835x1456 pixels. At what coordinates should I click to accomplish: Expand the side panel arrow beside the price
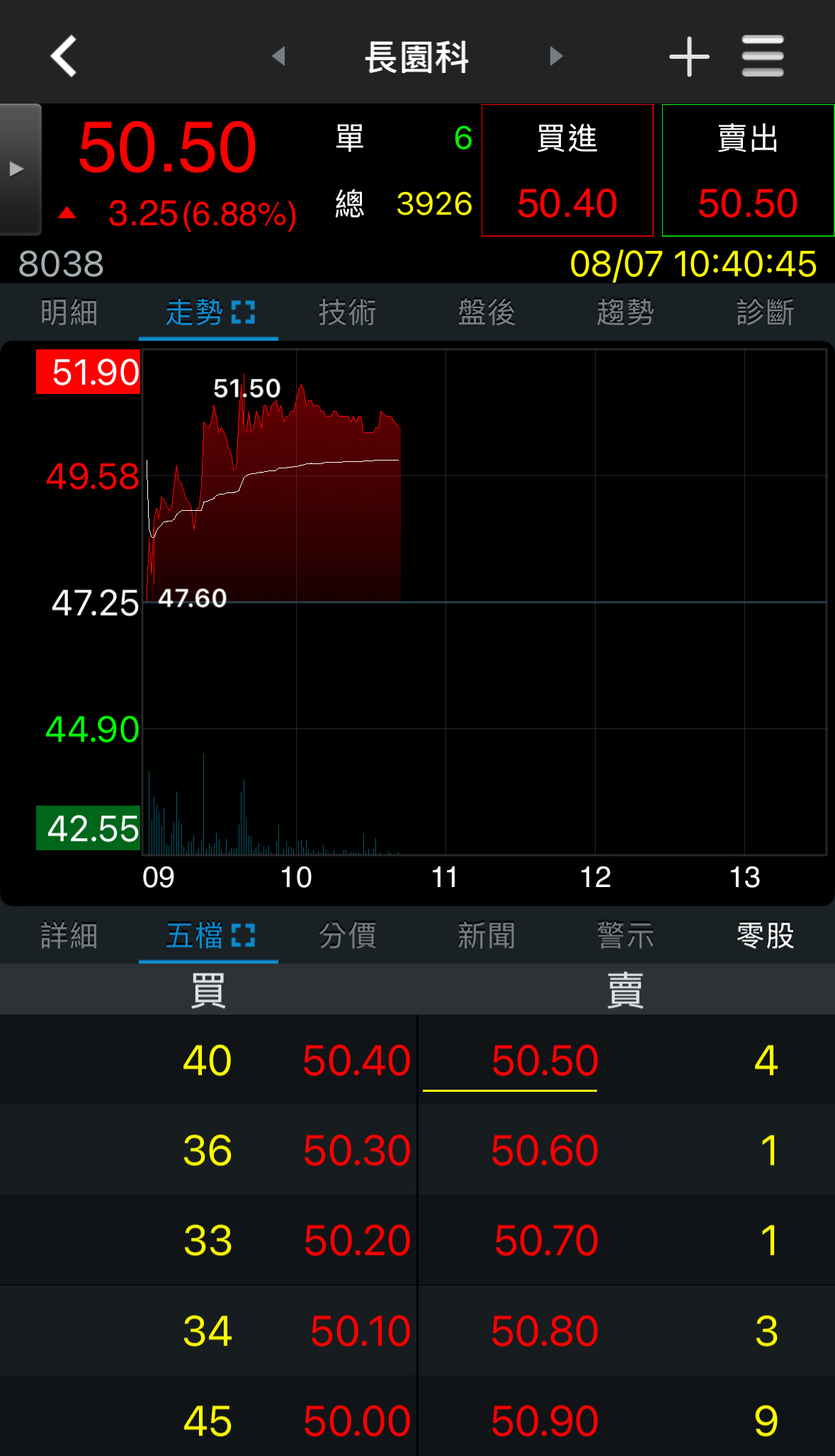(x=19, y=169)
